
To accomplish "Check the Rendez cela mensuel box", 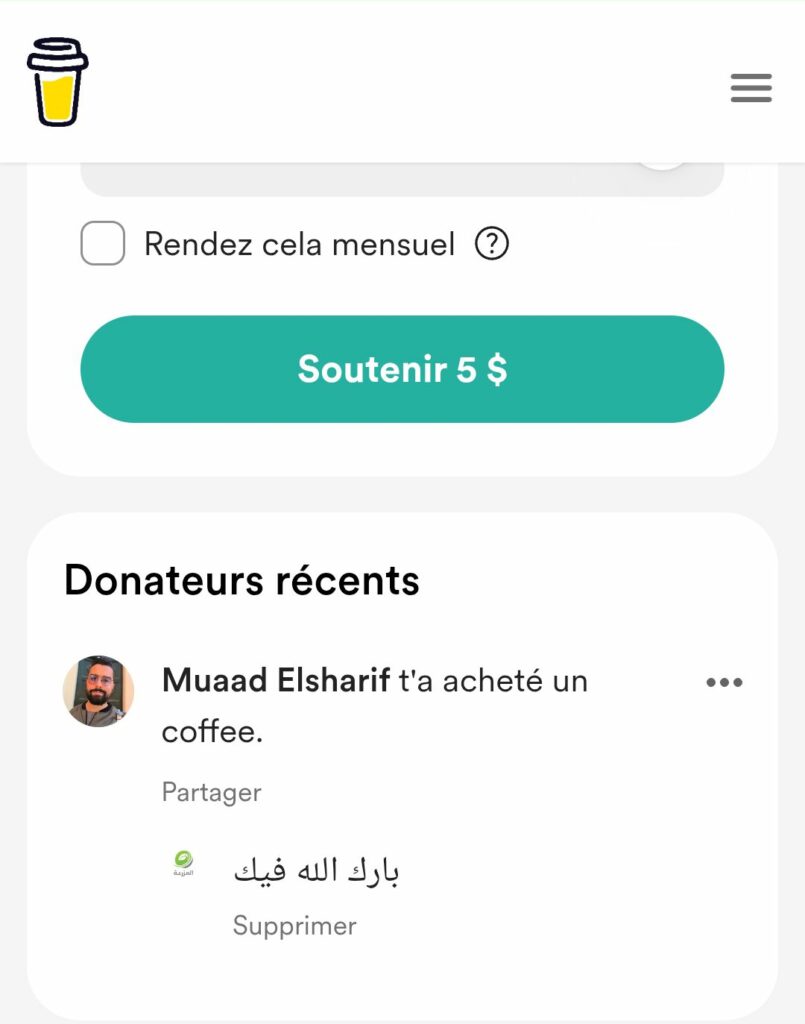I will (x=103, y=244).
